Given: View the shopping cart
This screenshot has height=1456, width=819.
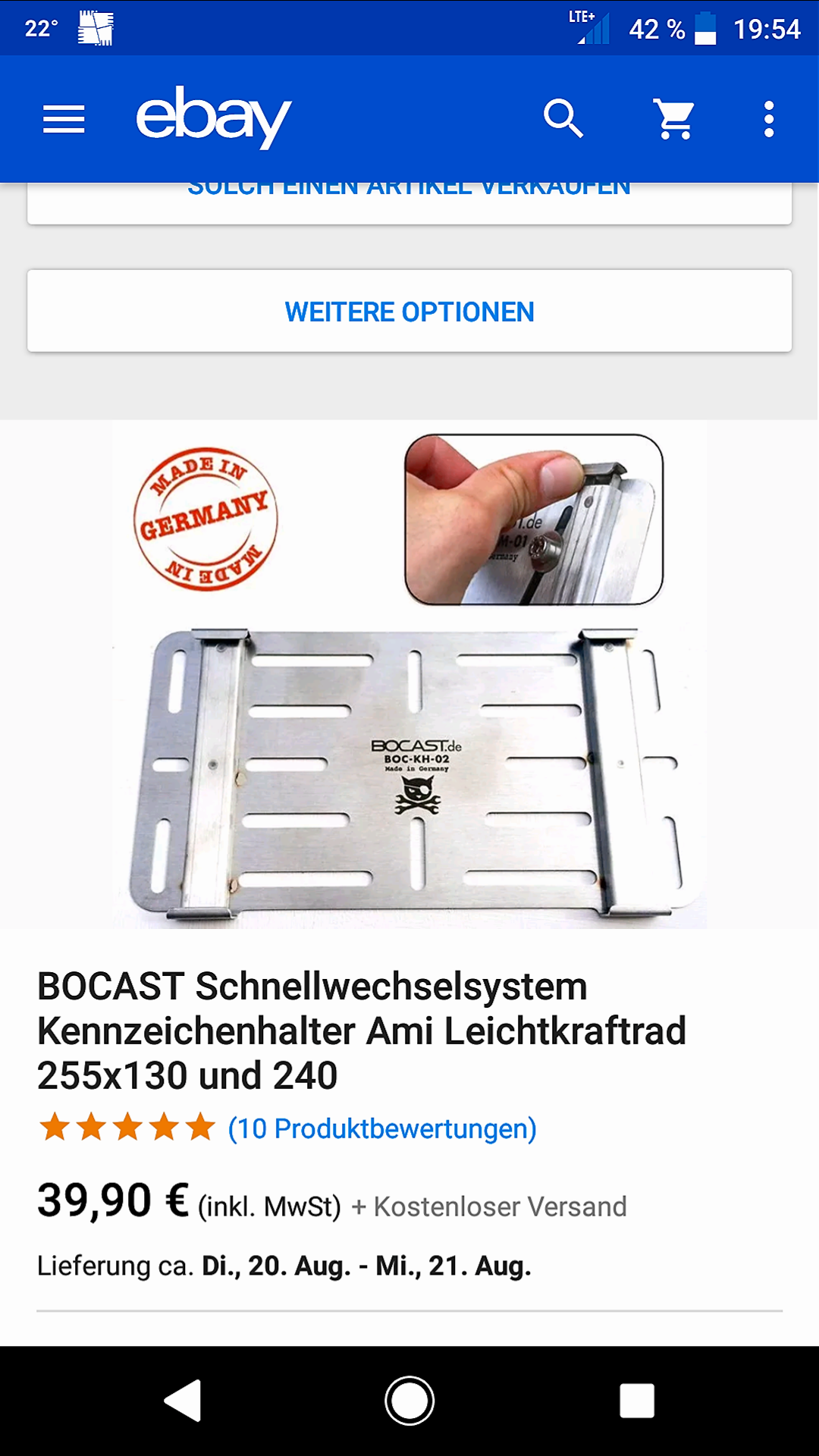Looking at the screenshot, I should click(674, 120).
